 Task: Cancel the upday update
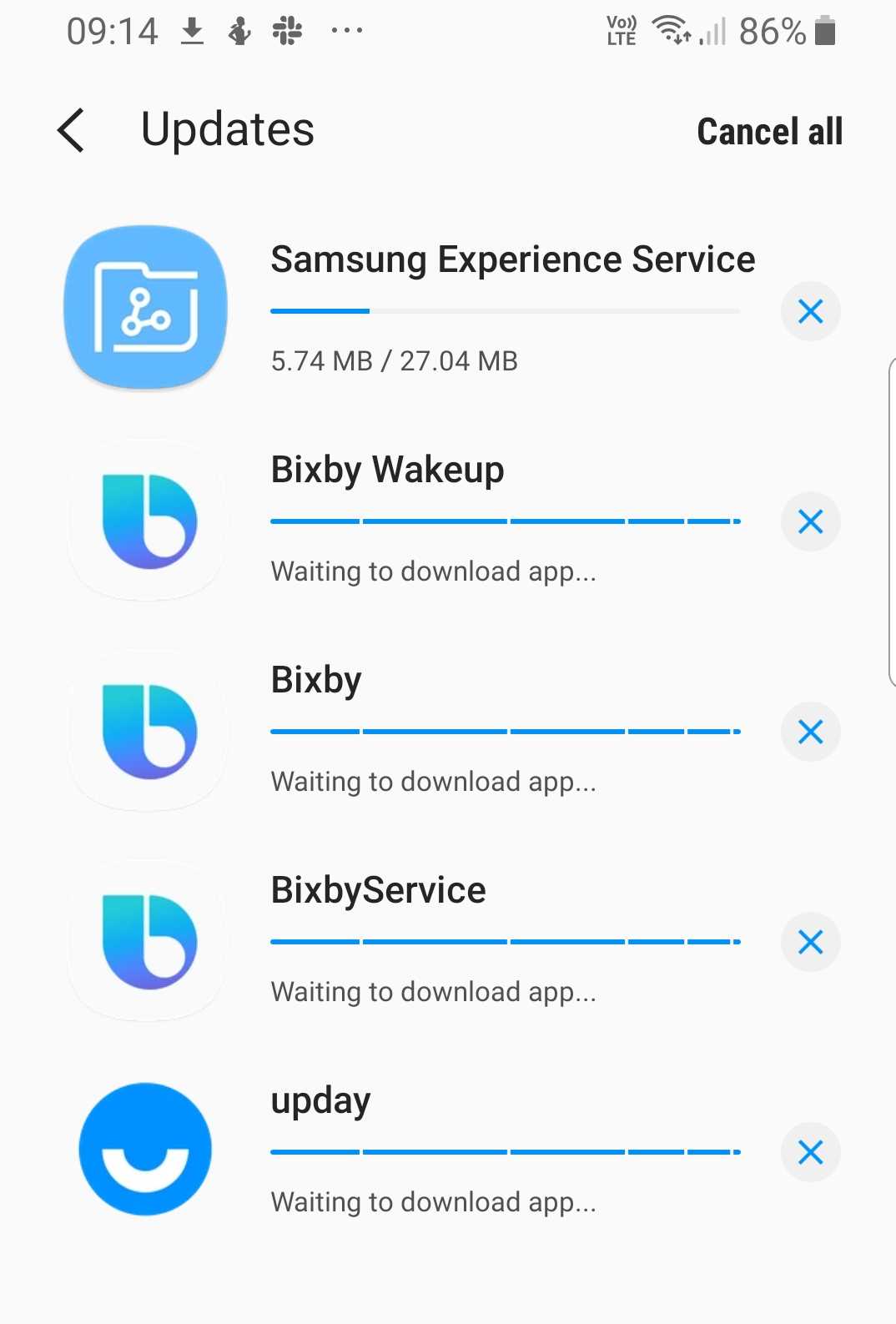tap(810, 1153)
